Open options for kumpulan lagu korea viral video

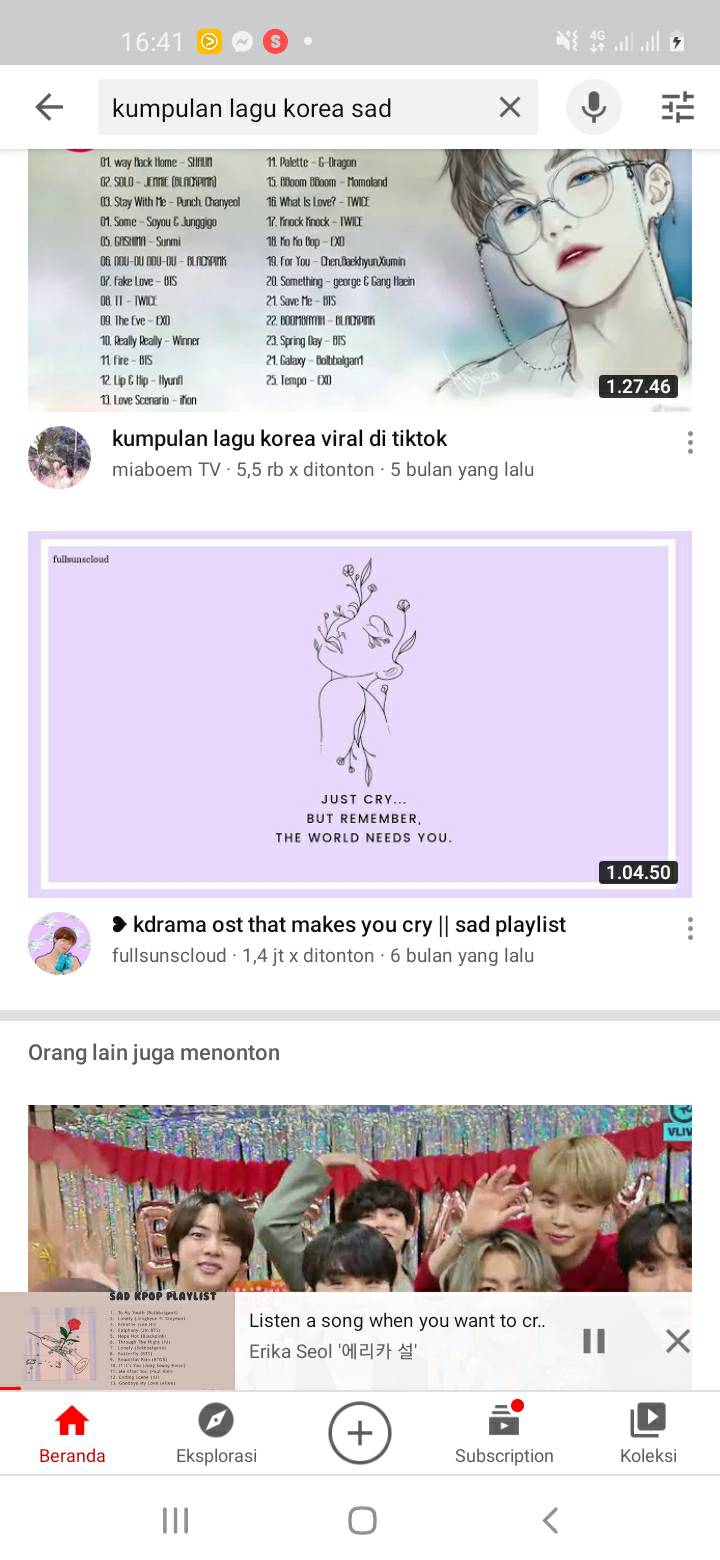pyautogui.click(x=690, y=443)
